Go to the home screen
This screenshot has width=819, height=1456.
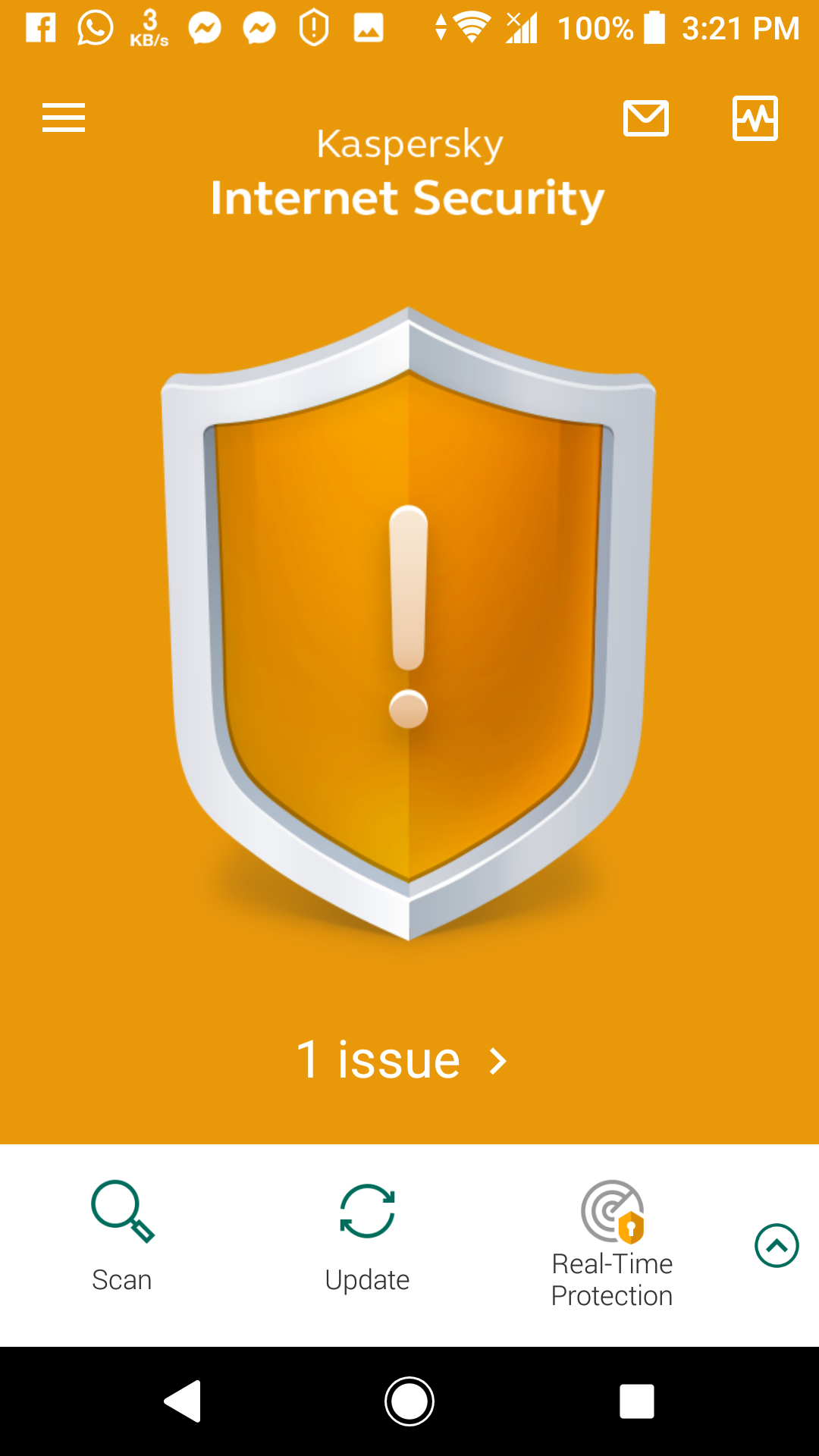pos(409,1401)
